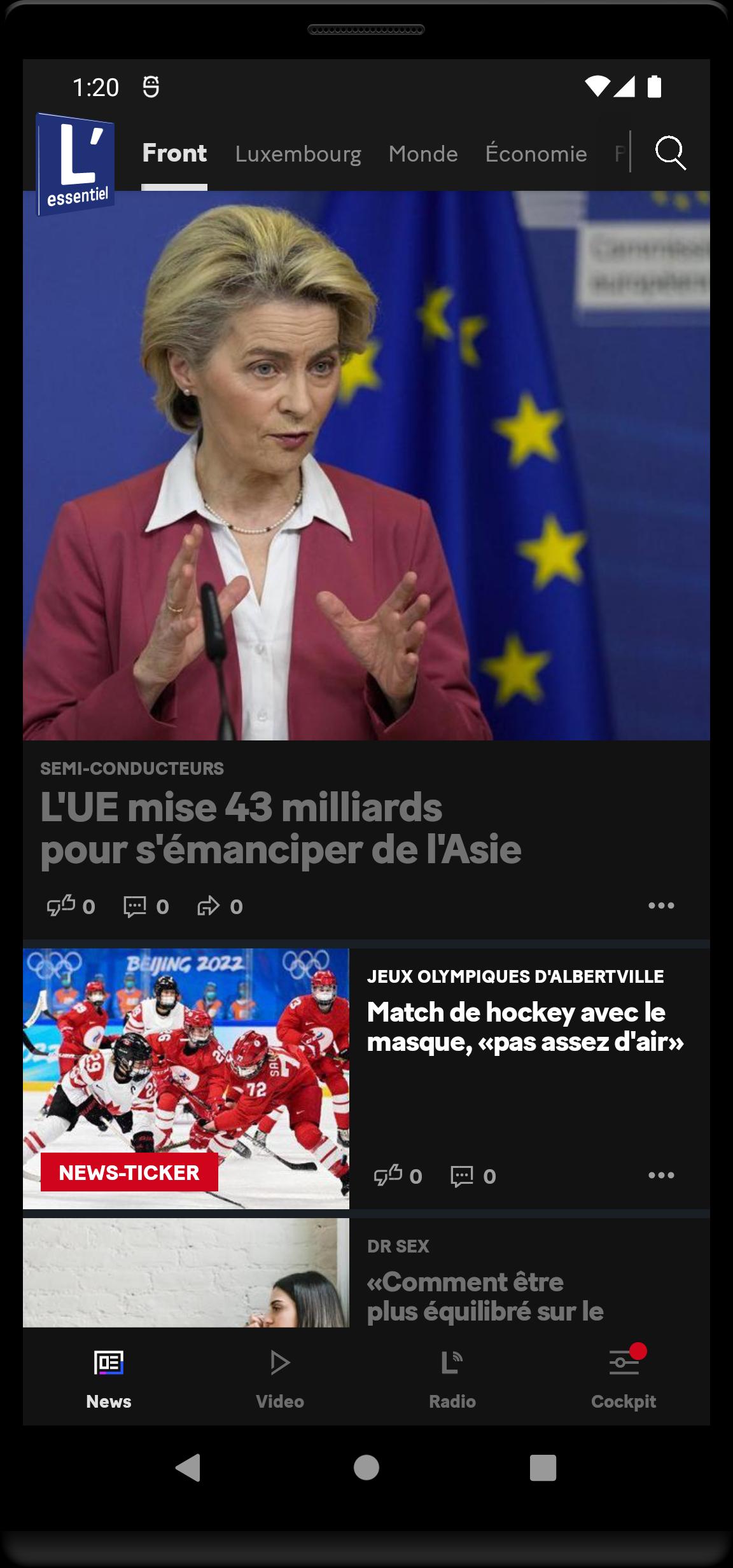
Task: Tap the L'essentiel logo in the header
Action: point(76,165)
